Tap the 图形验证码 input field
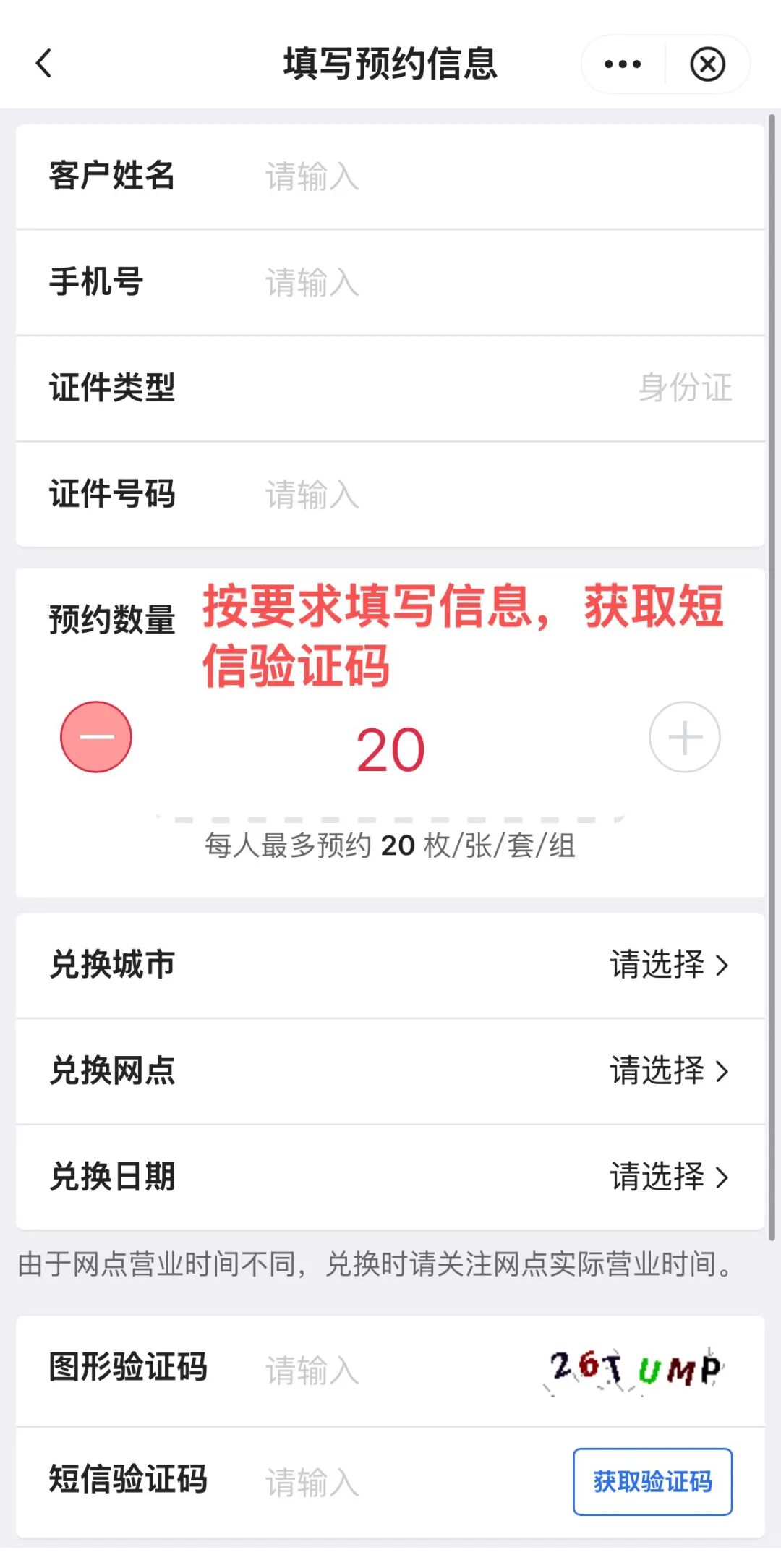 [390, 1371]
